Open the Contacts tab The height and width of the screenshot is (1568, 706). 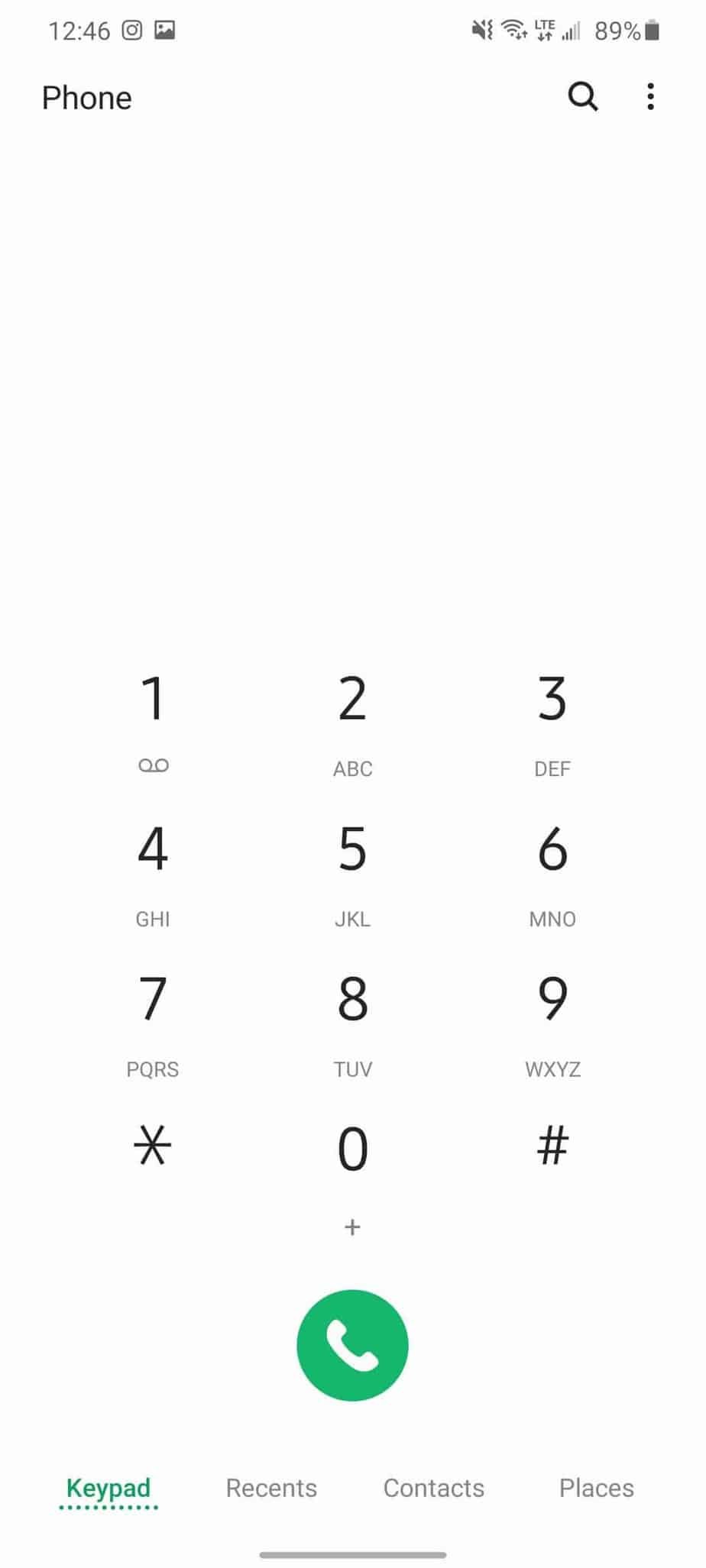(x=434, y=1487)
